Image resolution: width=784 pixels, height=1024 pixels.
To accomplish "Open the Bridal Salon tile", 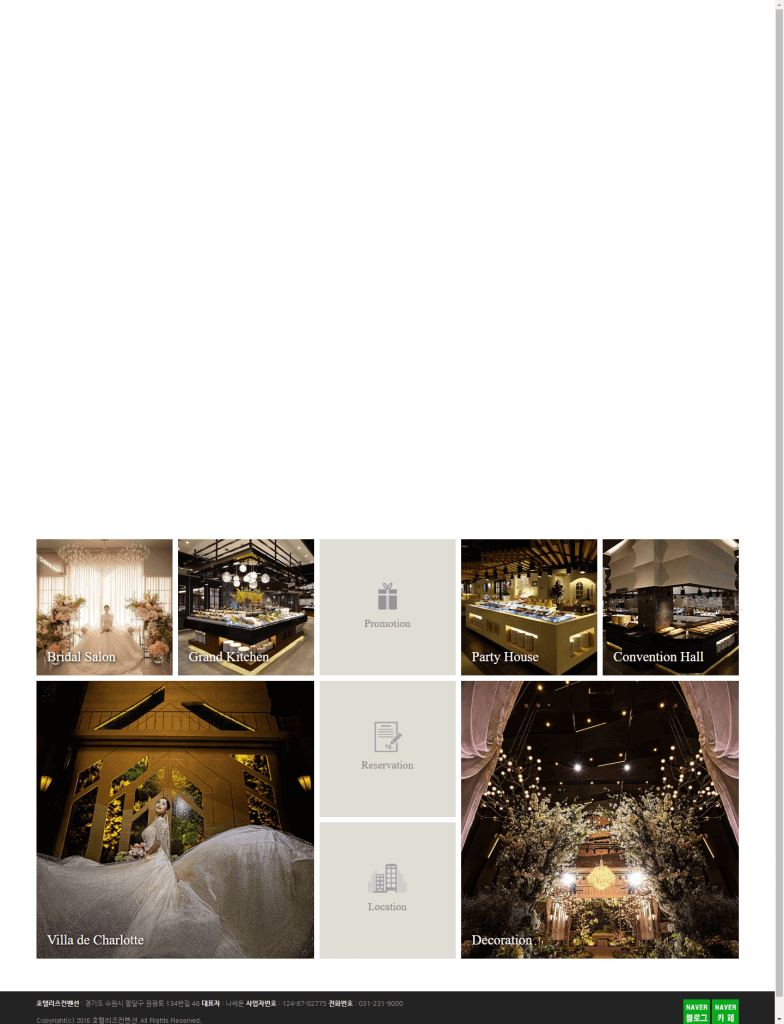I will click(104, 607).
